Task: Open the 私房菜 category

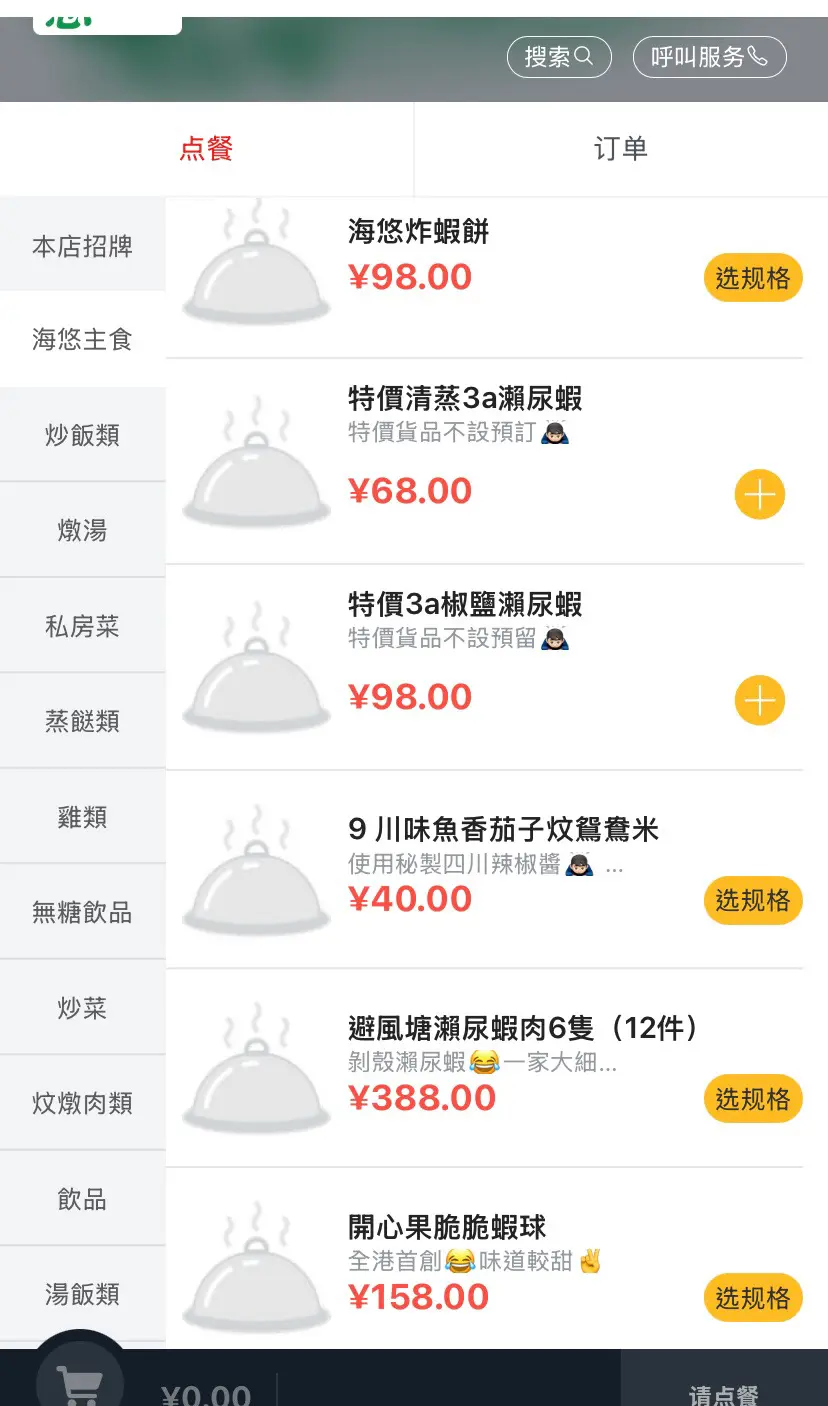Action: click(x=82, y=626)
